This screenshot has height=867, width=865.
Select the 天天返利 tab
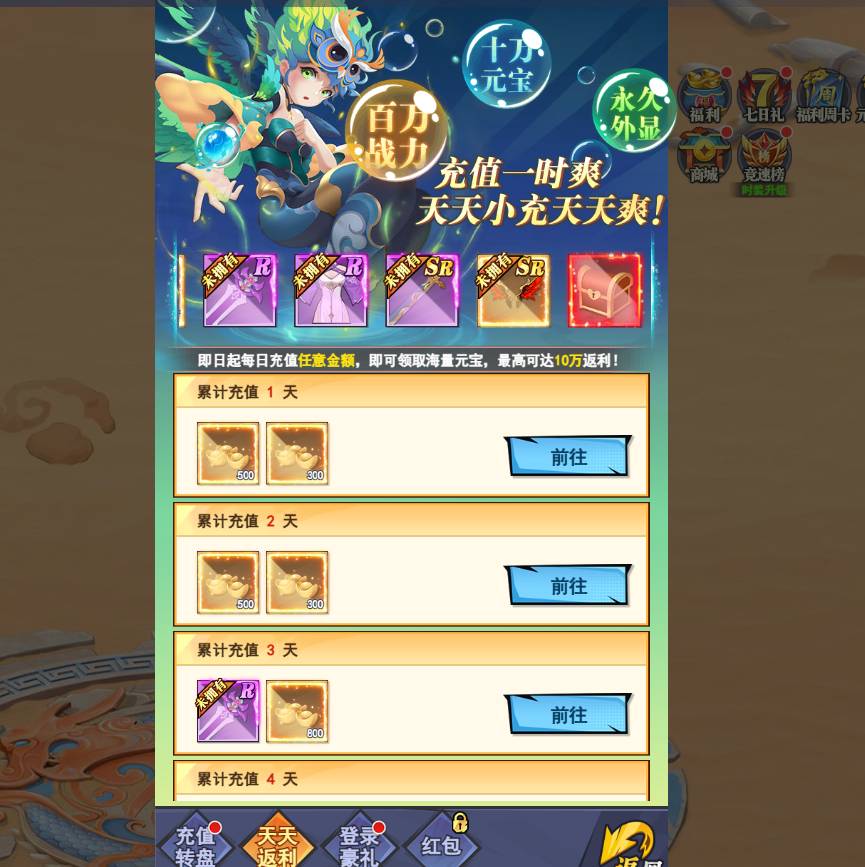pyautogui.click(x=277, y=843)
